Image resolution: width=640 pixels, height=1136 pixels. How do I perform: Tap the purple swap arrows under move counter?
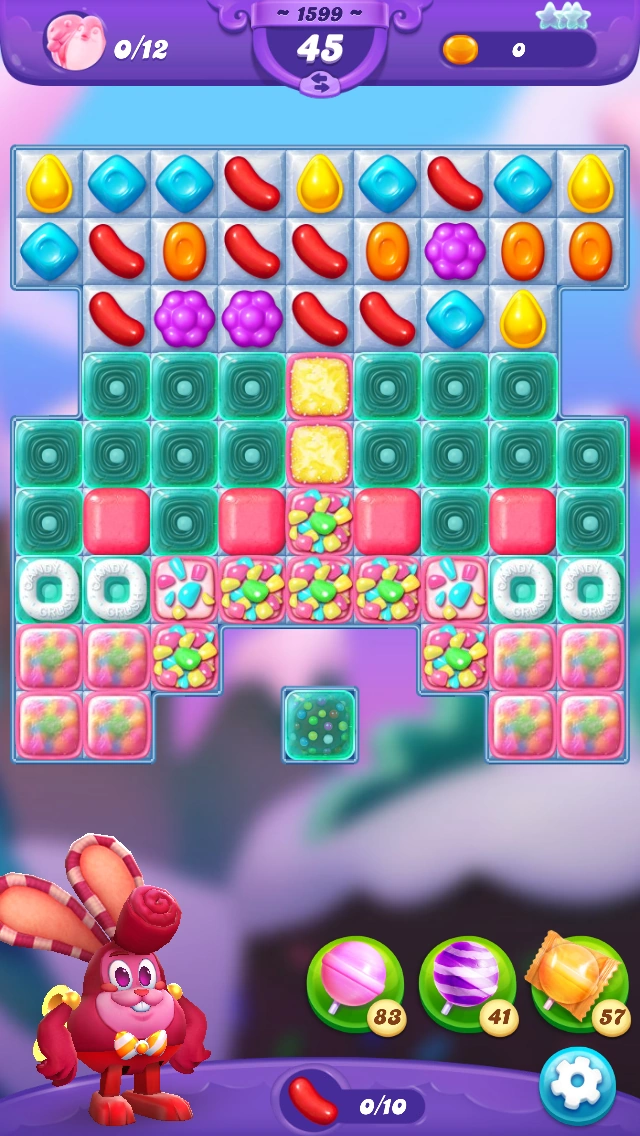pos(320,83)
